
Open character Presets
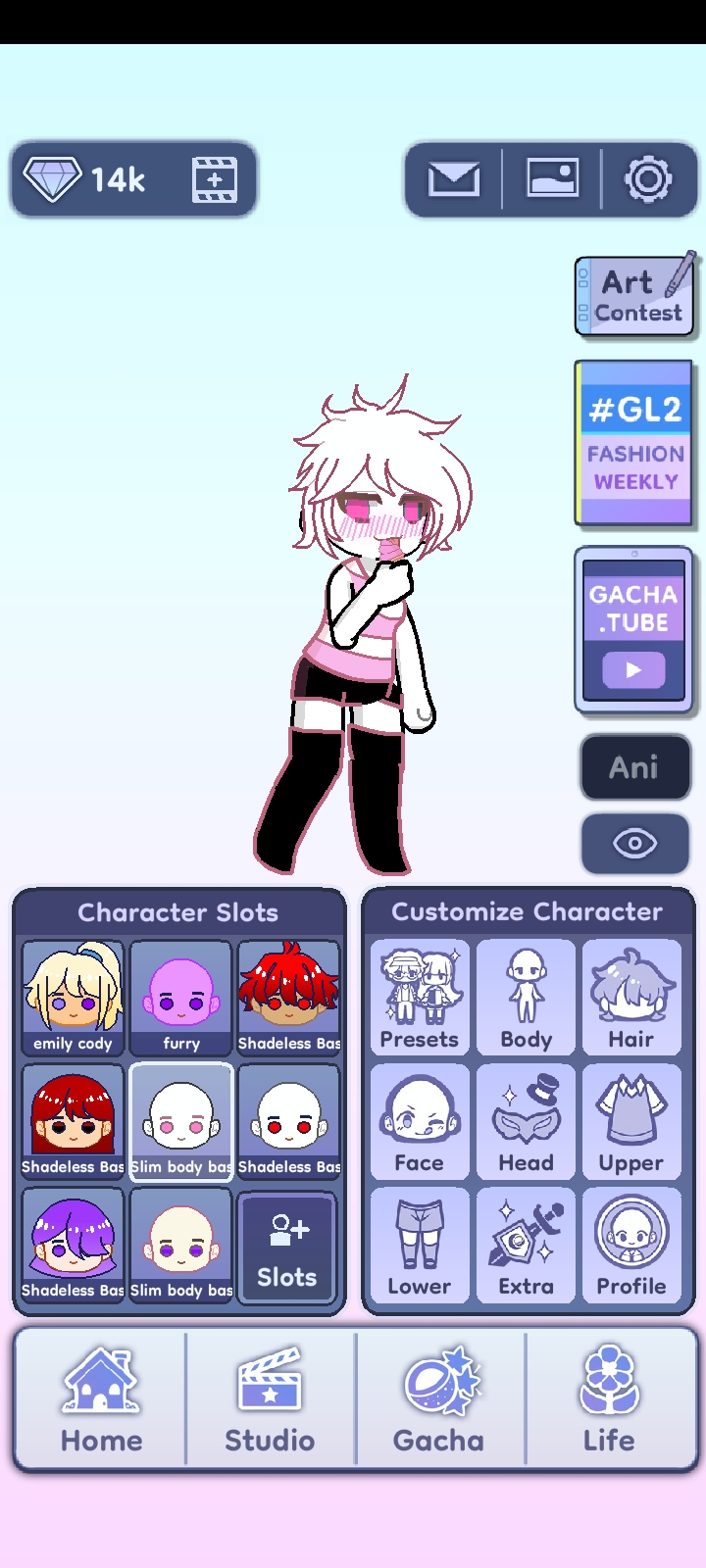pos(420,998)
